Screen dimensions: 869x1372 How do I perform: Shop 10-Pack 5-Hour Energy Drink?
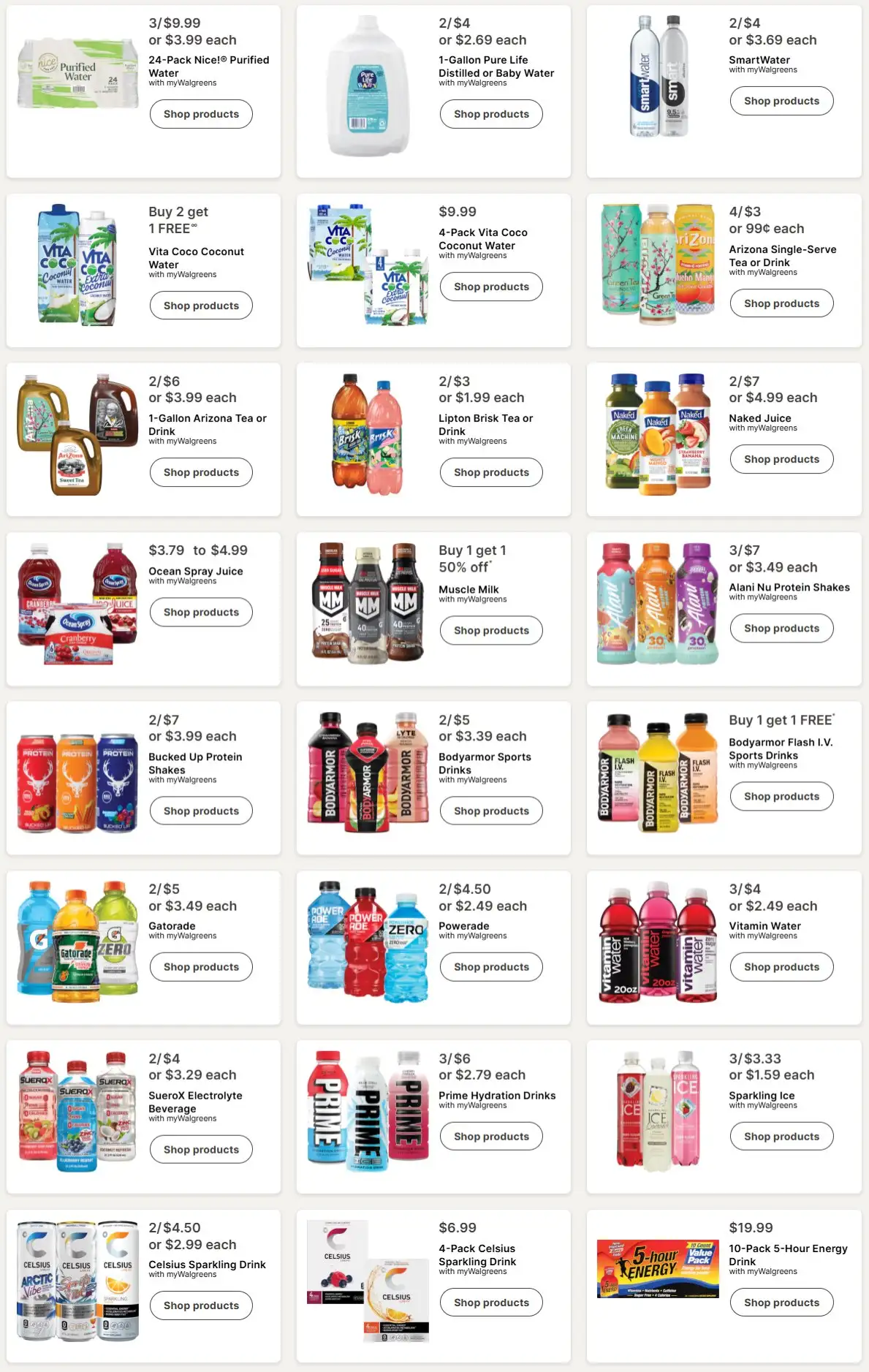[781, 1303]
